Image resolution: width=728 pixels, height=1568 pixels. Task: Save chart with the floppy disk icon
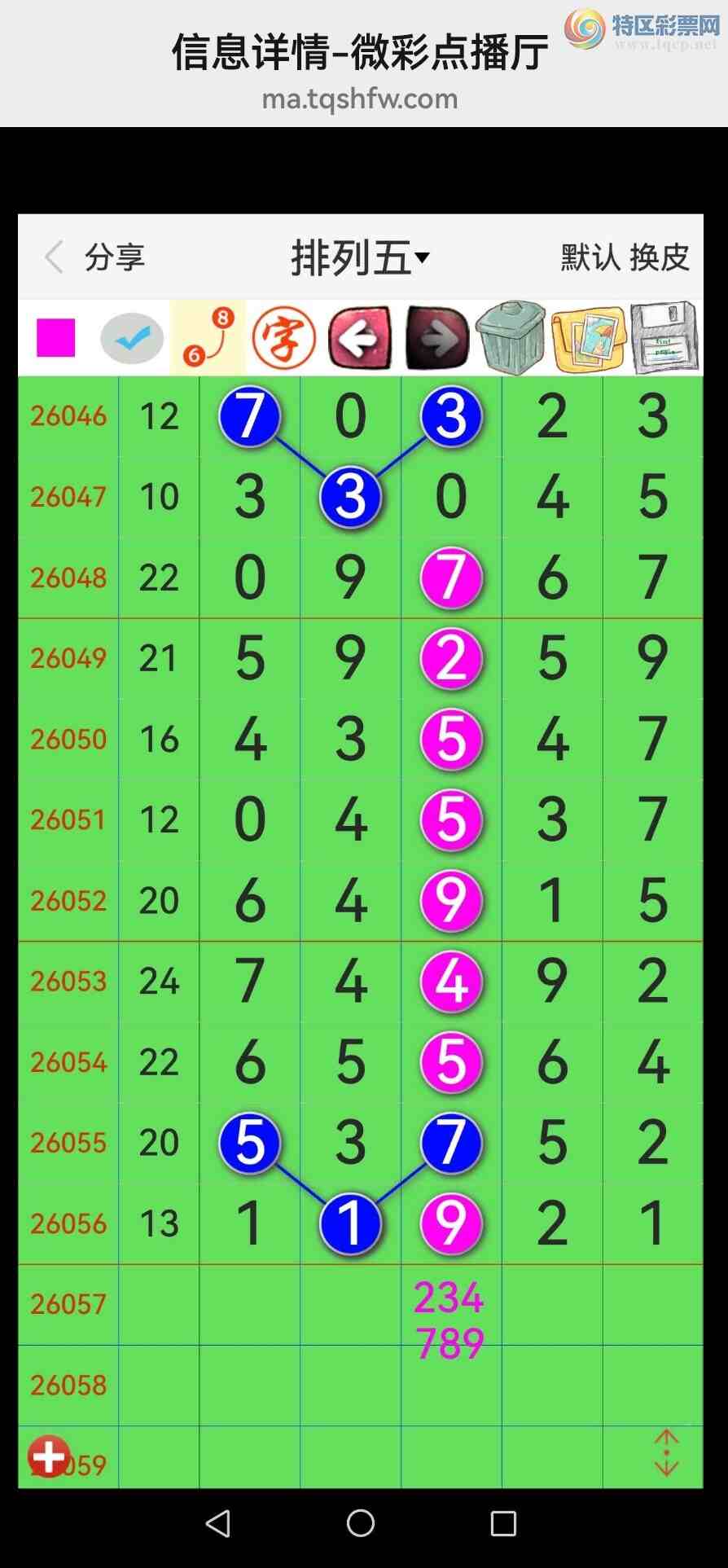coord(664,338)
